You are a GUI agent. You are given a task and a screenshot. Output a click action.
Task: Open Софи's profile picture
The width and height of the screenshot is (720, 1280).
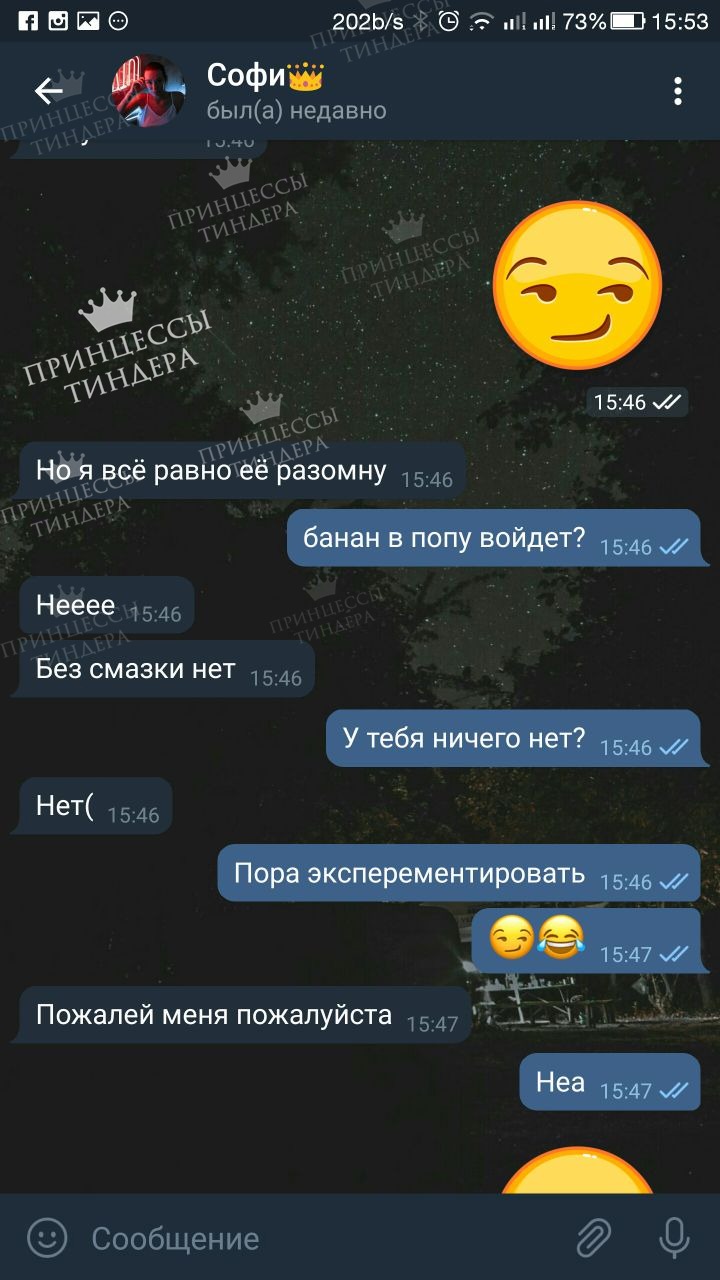[148, 92]
